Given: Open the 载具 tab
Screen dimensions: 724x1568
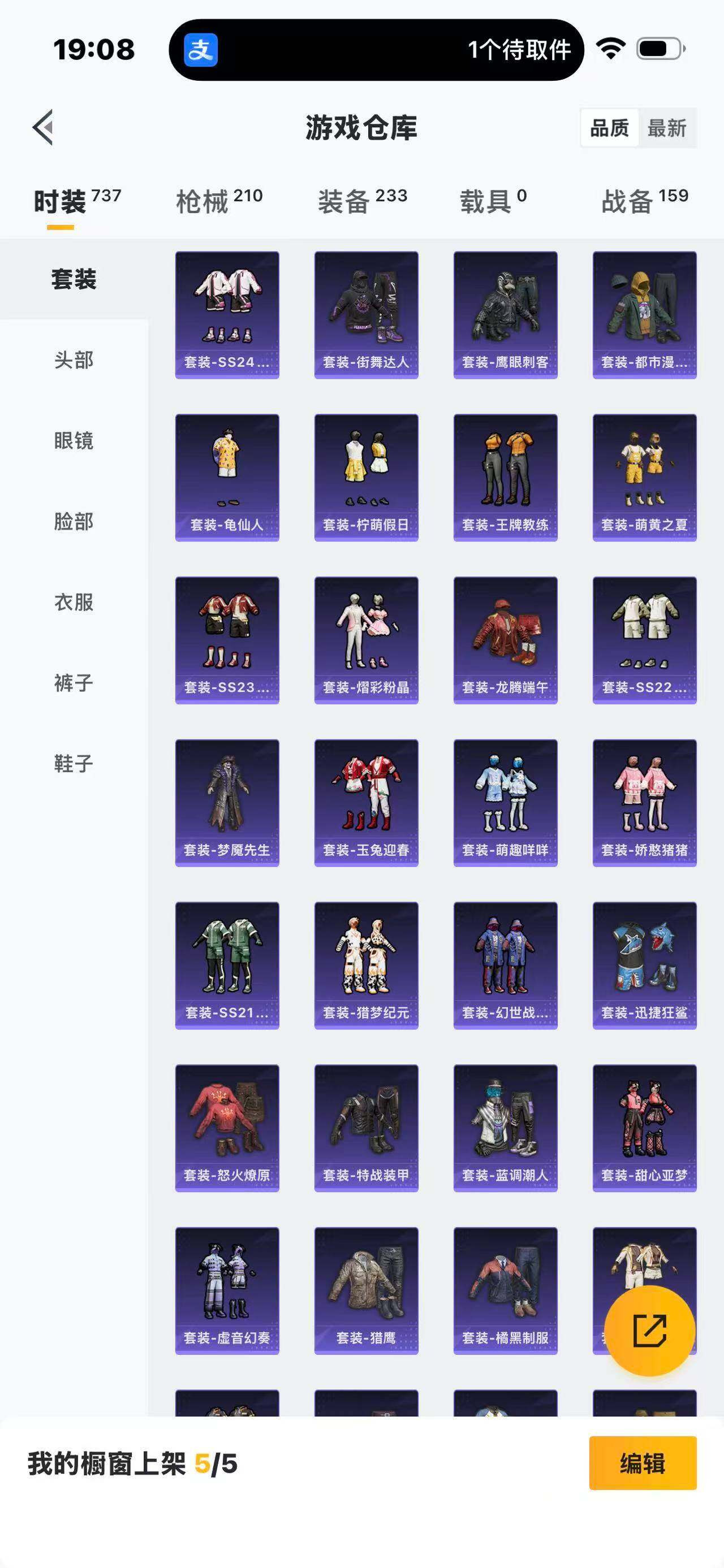Looking at the screenshot, I should point(493,201).
